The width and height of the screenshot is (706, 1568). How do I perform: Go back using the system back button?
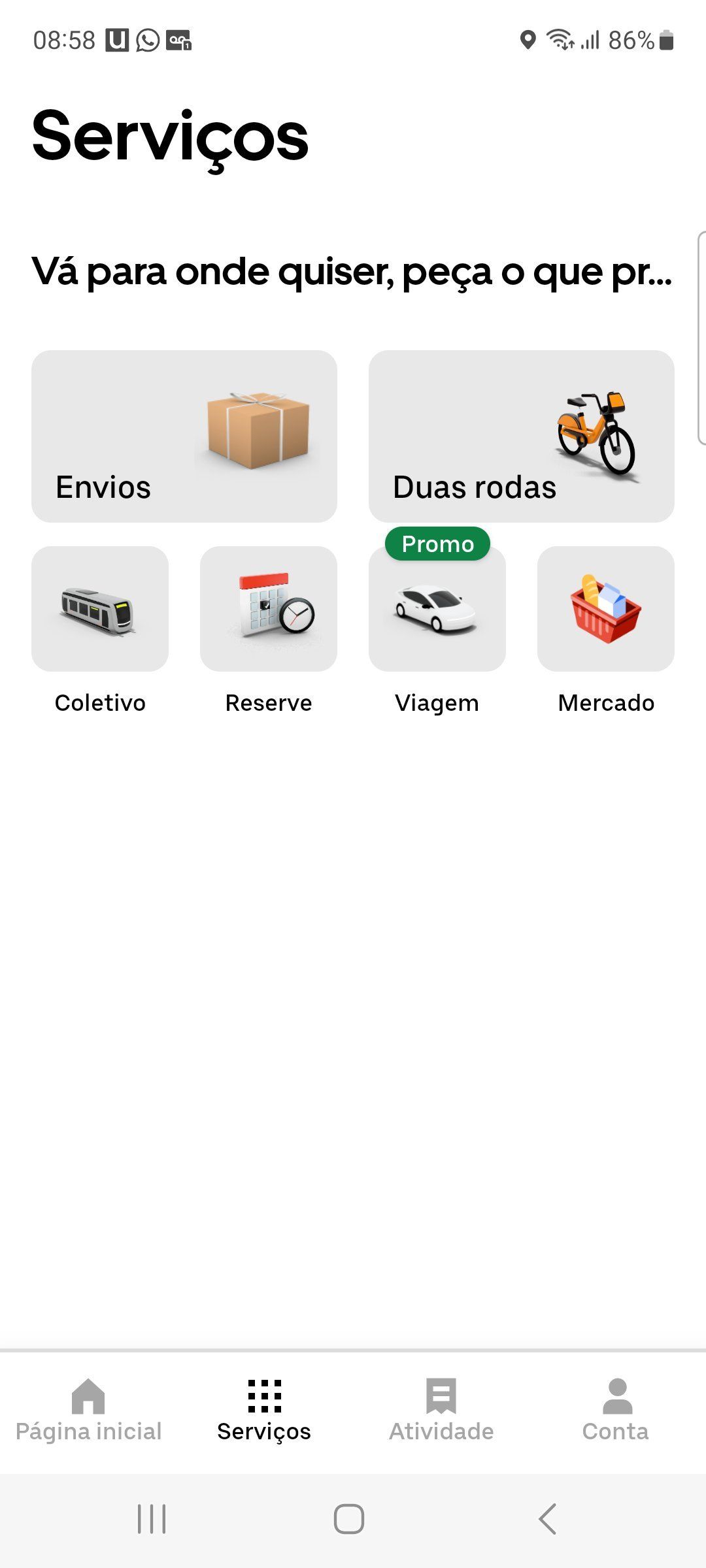point(548,1518)
